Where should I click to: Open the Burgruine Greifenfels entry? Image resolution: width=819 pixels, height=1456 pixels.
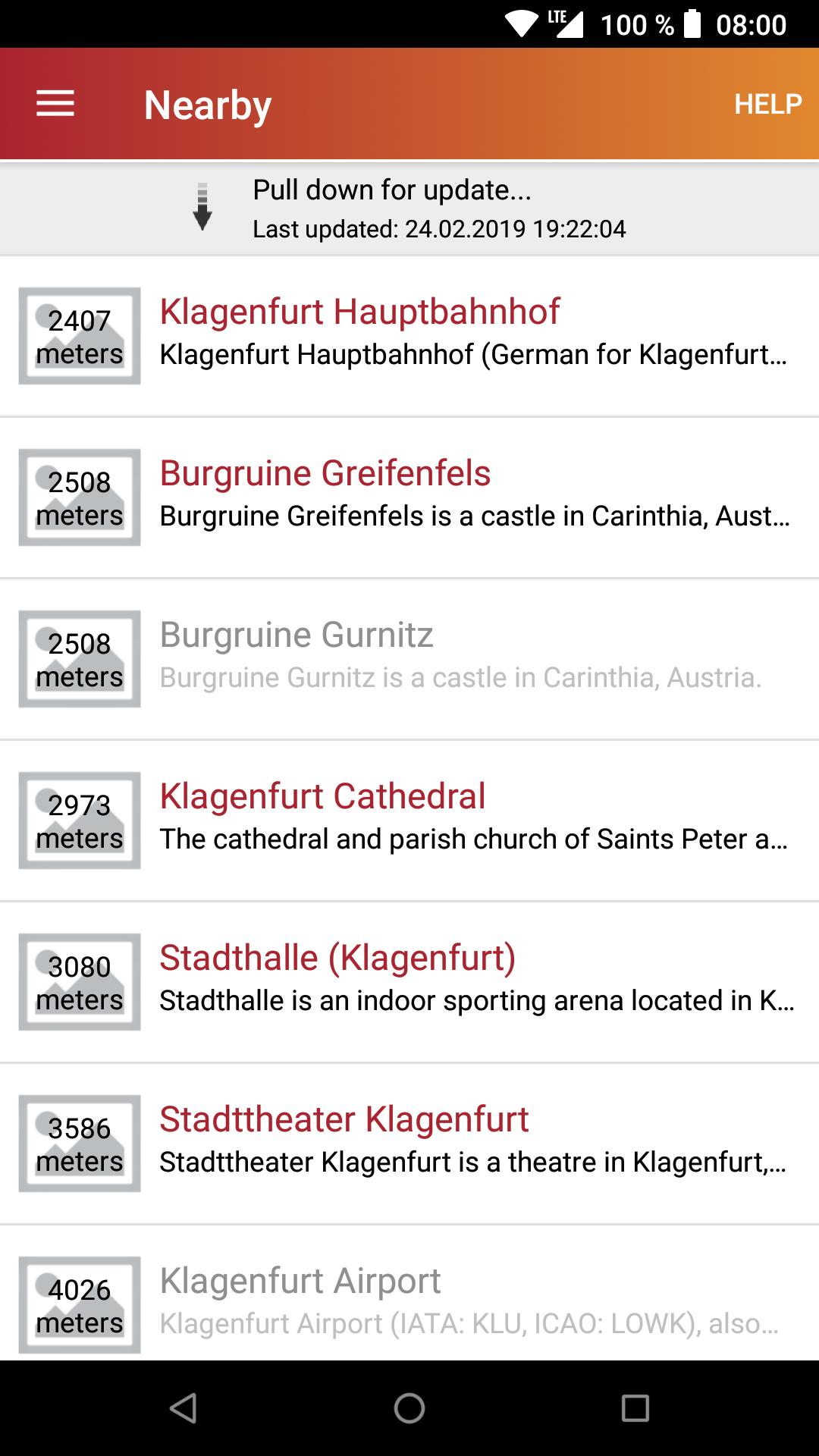(x=470, y=497)
